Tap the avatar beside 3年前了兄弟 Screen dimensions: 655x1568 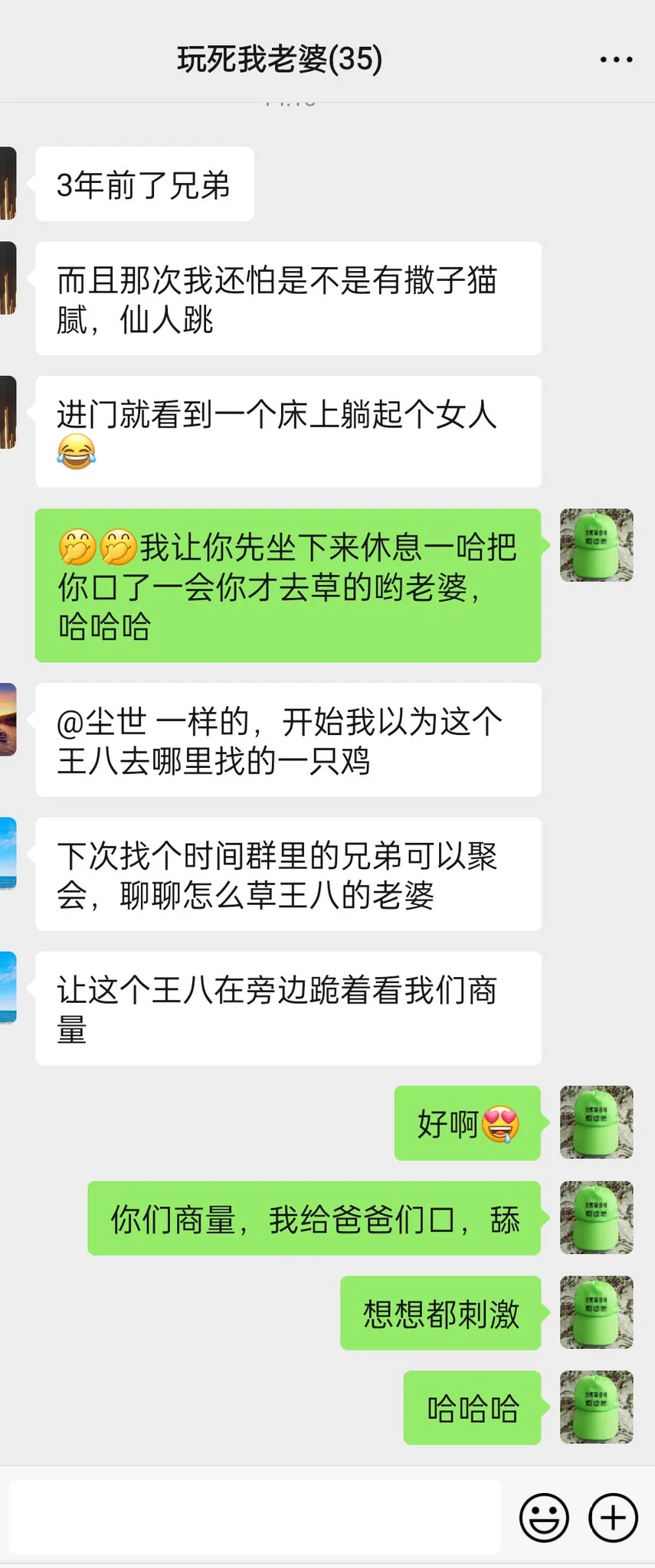click(8, 184)
